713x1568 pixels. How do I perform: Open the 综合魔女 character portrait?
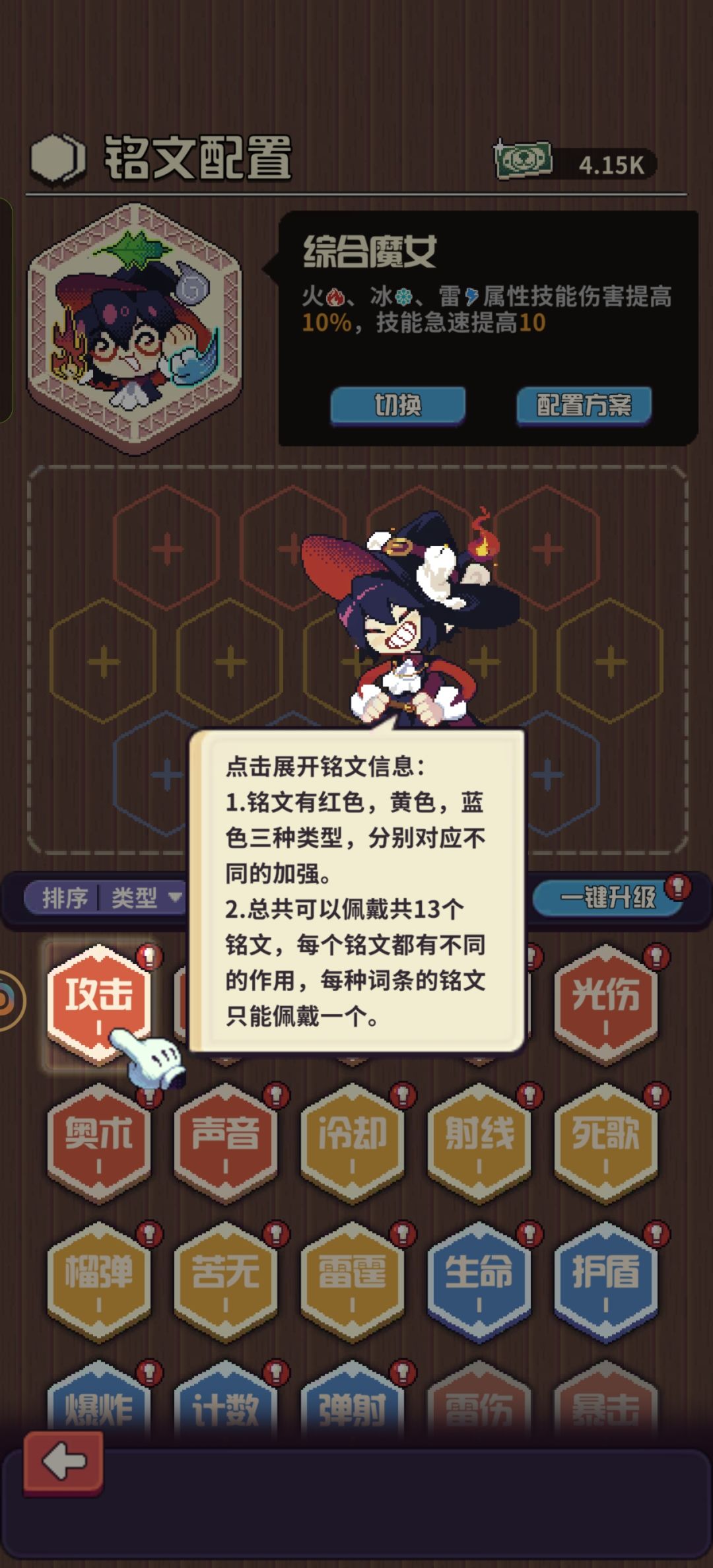pos(135,329)
